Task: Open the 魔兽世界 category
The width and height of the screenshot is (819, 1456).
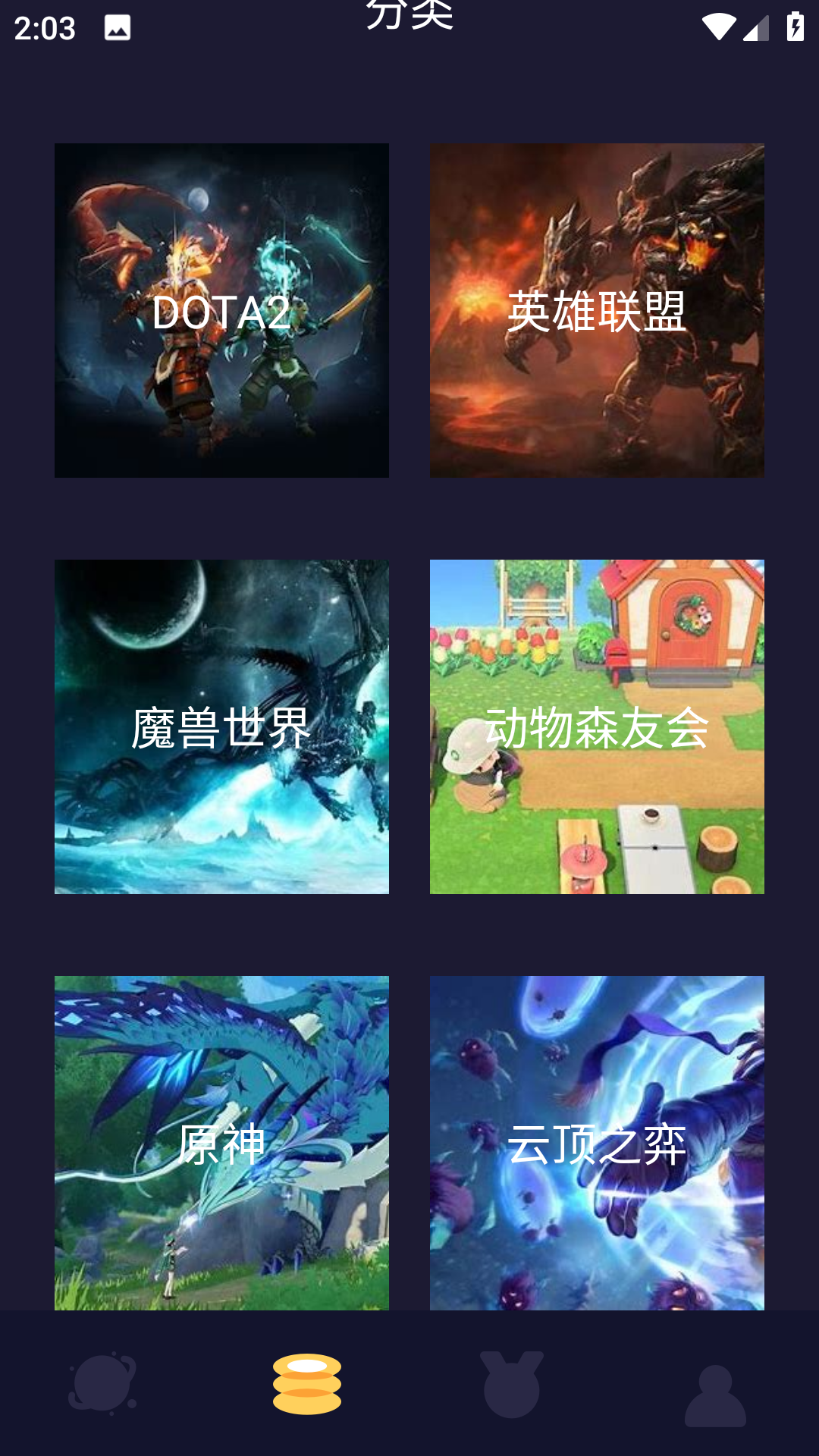Action: click(x=221, y=726)
